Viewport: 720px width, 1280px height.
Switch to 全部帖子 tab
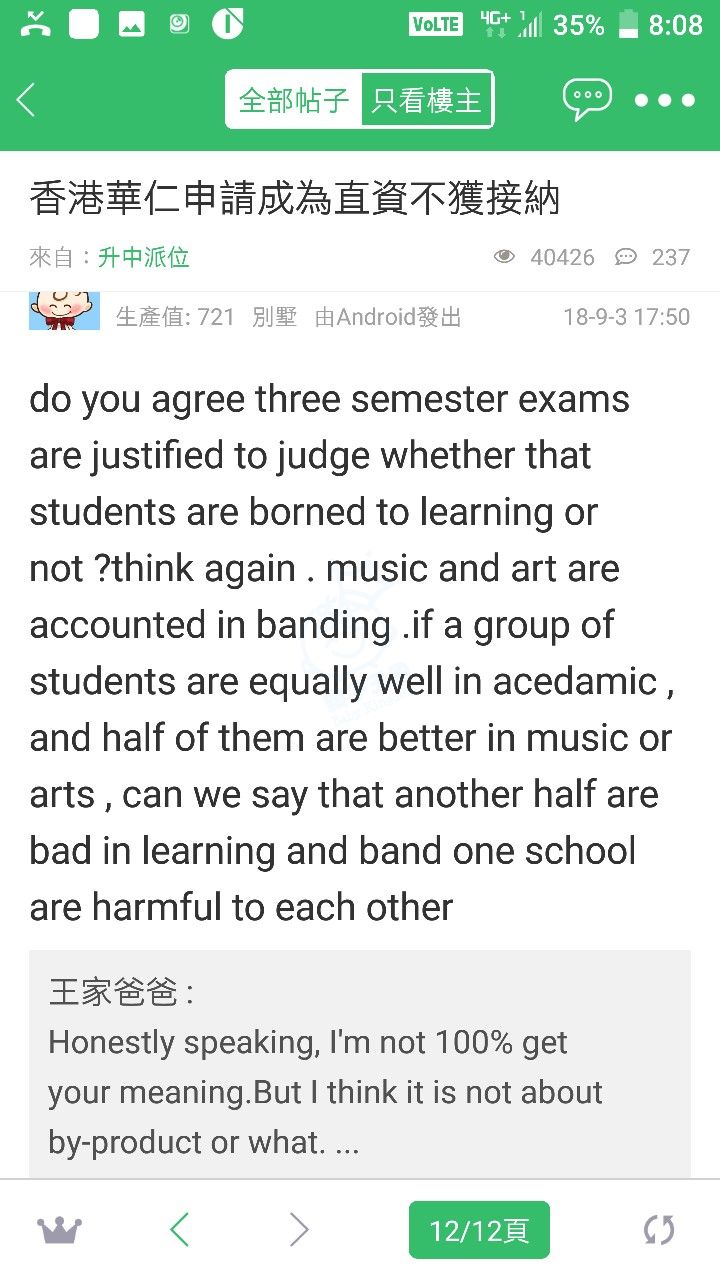pyautogui.click(x=294, y=100)
